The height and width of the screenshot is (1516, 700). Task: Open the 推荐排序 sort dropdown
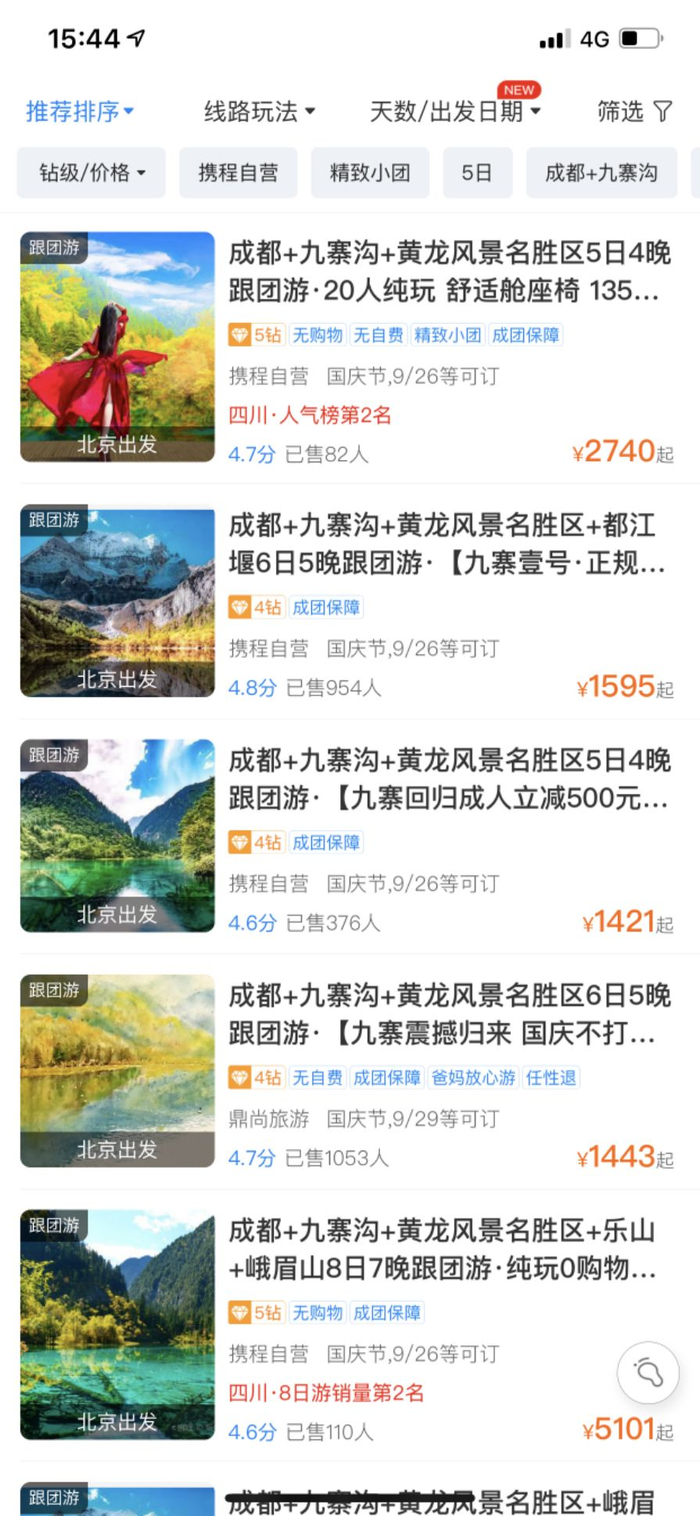[80, 111]
